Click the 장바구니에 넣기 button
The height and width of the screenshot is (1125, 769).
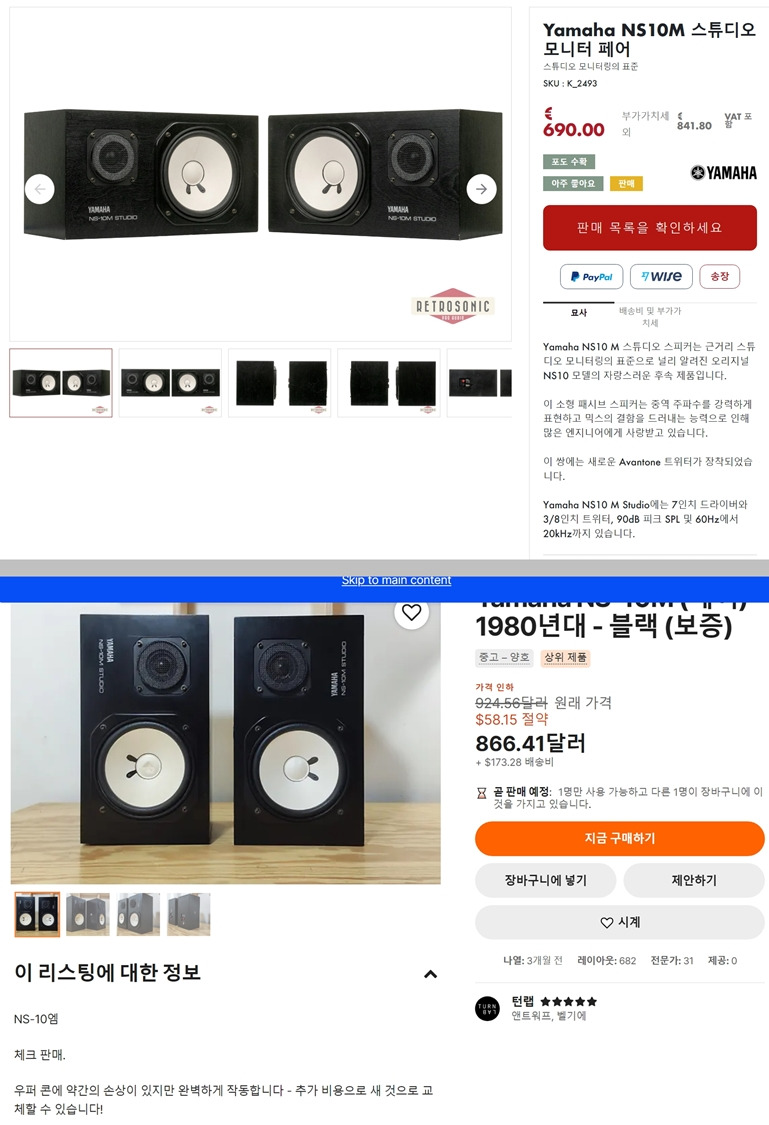[x=545, y=880]
